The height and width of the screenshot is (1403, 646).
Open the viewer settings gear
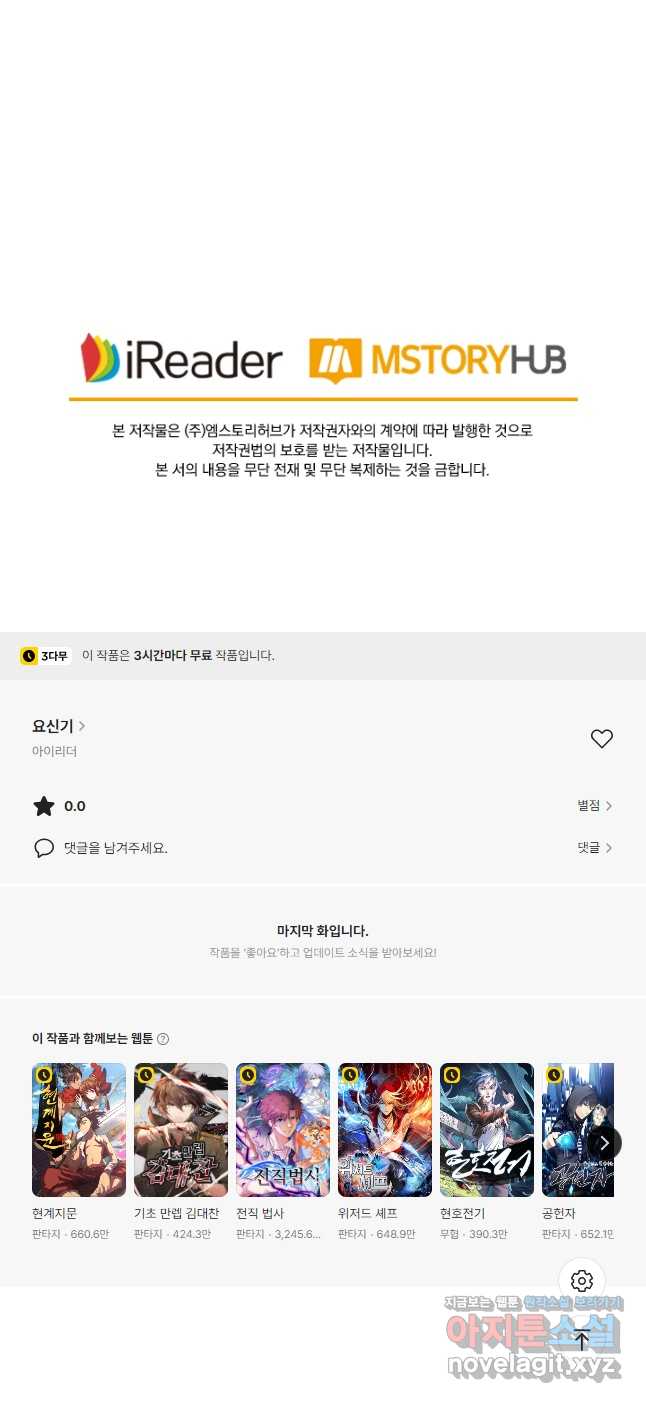click(582, 1281)
